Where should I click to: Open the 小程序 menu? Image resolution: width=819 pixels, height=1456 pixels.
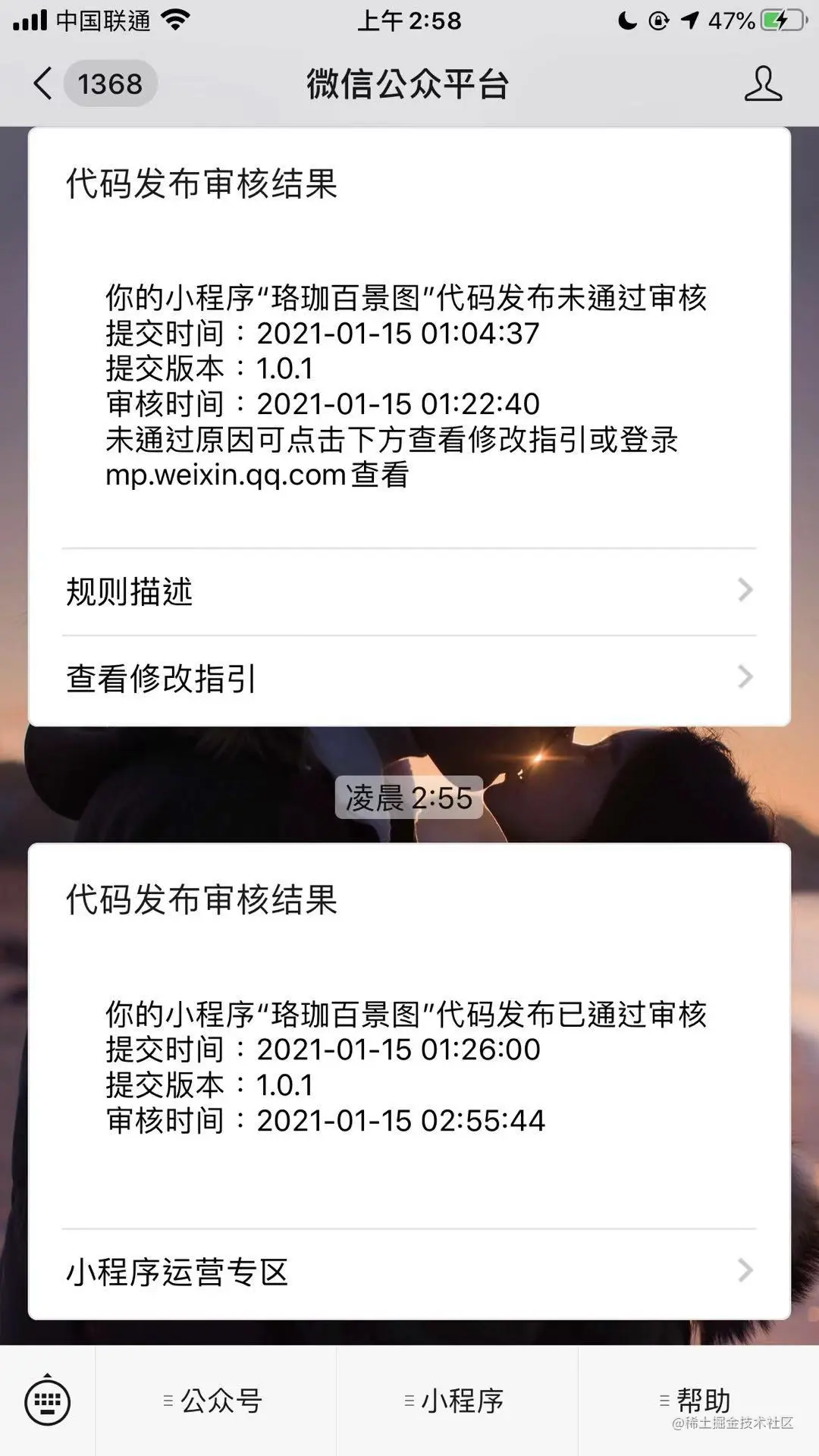(x=457, y=1401)
